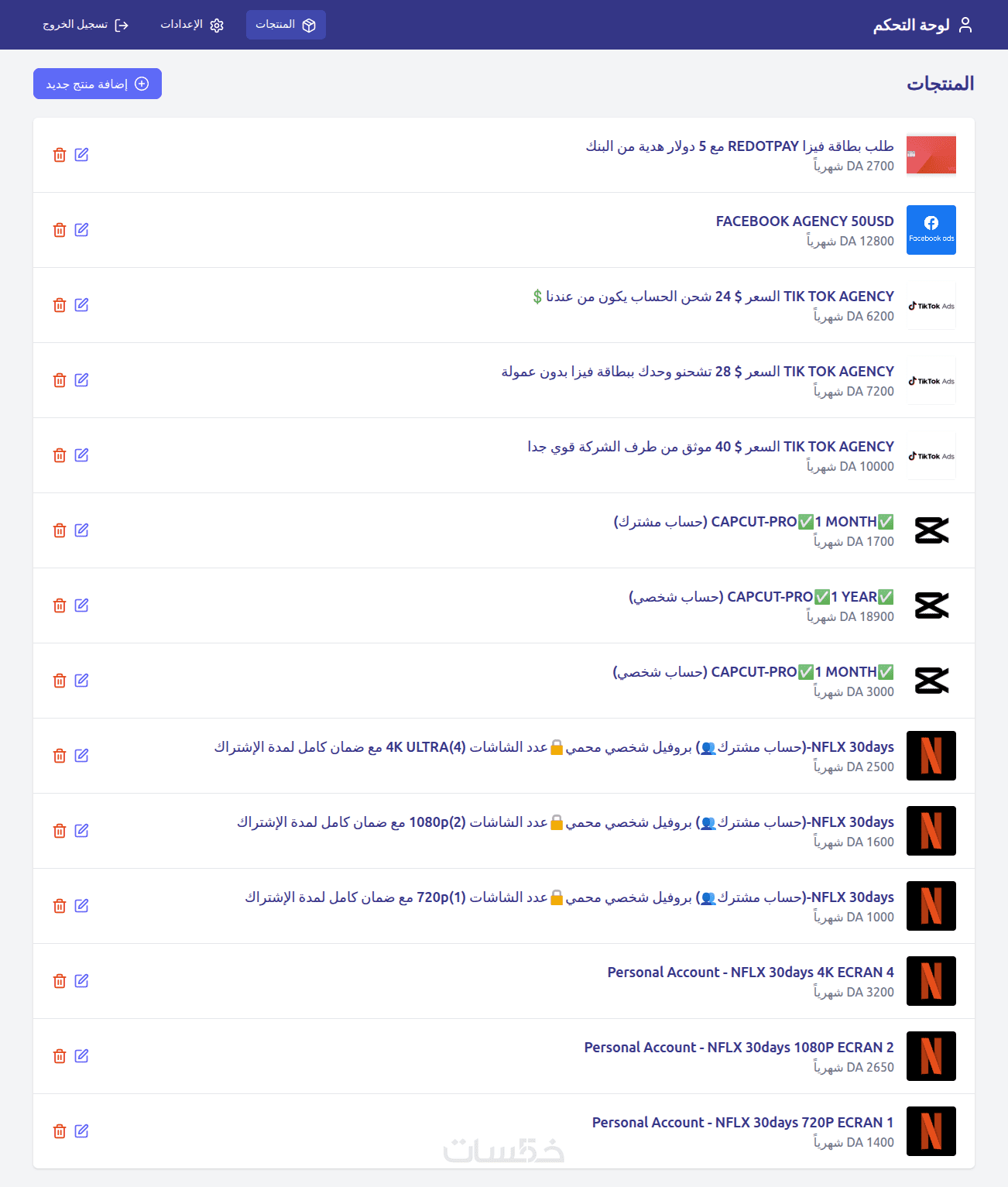
Task: Delete Personal Account NFLX 720P ECRAN 1
Action: coord(60,1131)
